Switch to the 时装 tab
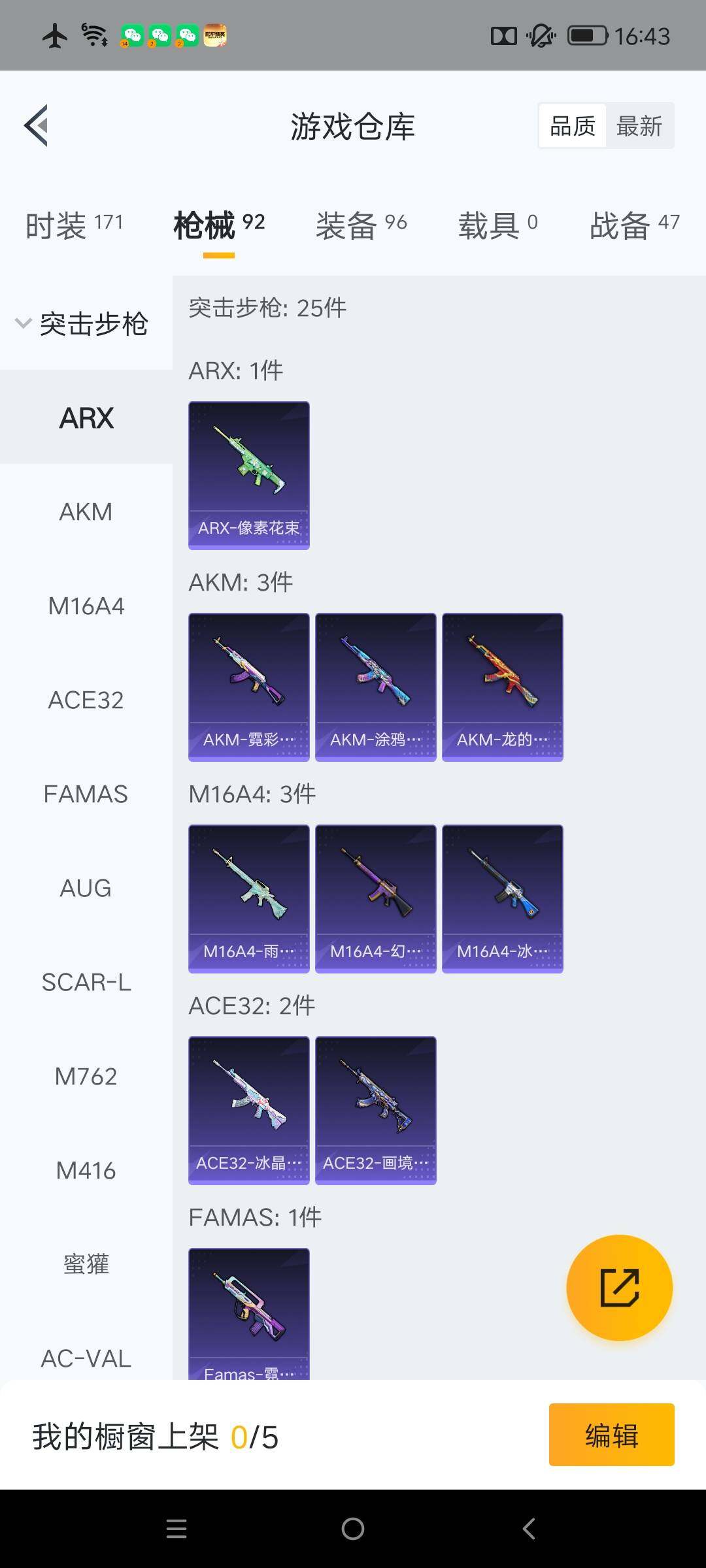 point(74,225)
